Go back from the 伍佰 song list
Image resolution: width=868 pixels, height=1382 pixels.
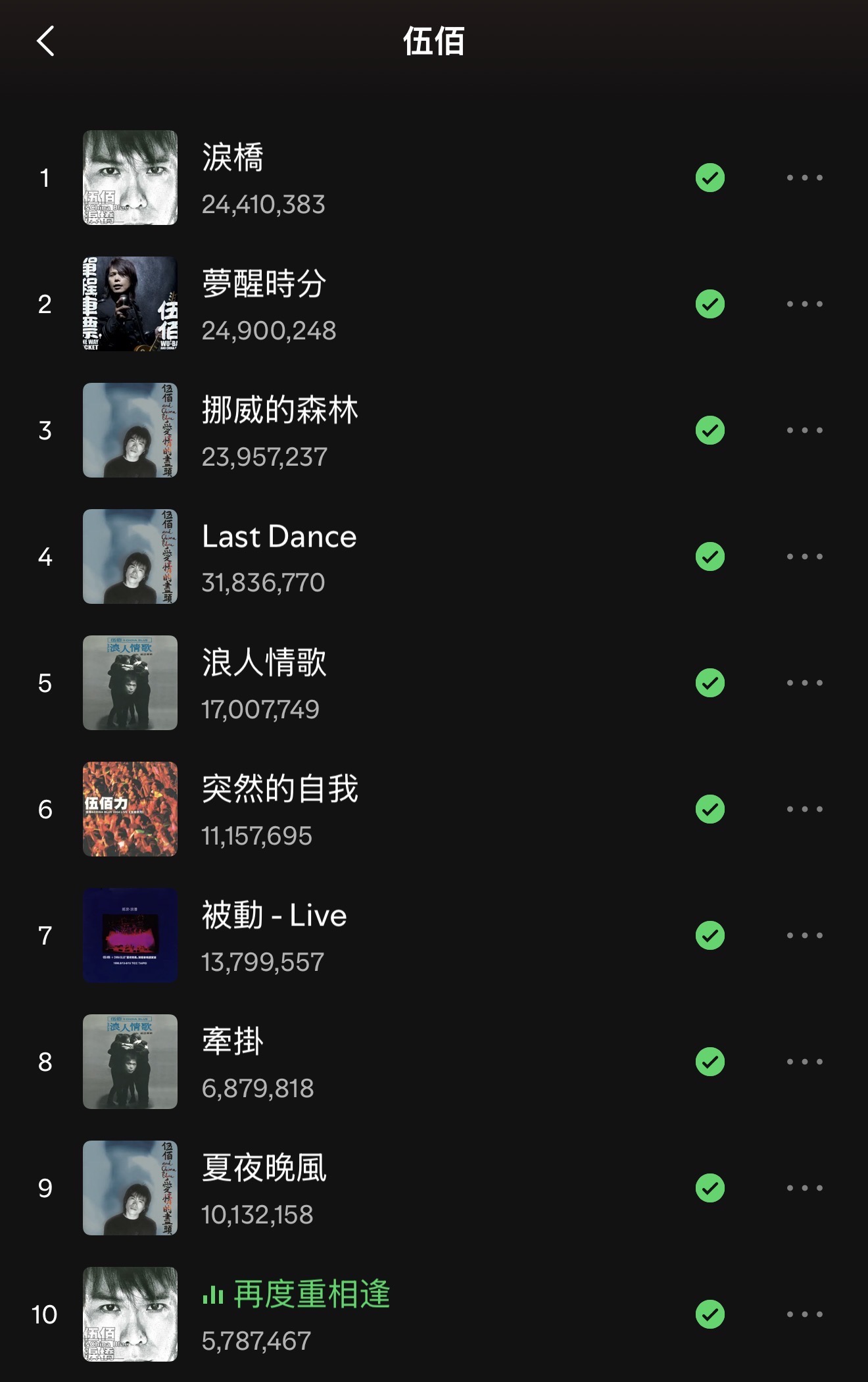(x=45, y=41)
